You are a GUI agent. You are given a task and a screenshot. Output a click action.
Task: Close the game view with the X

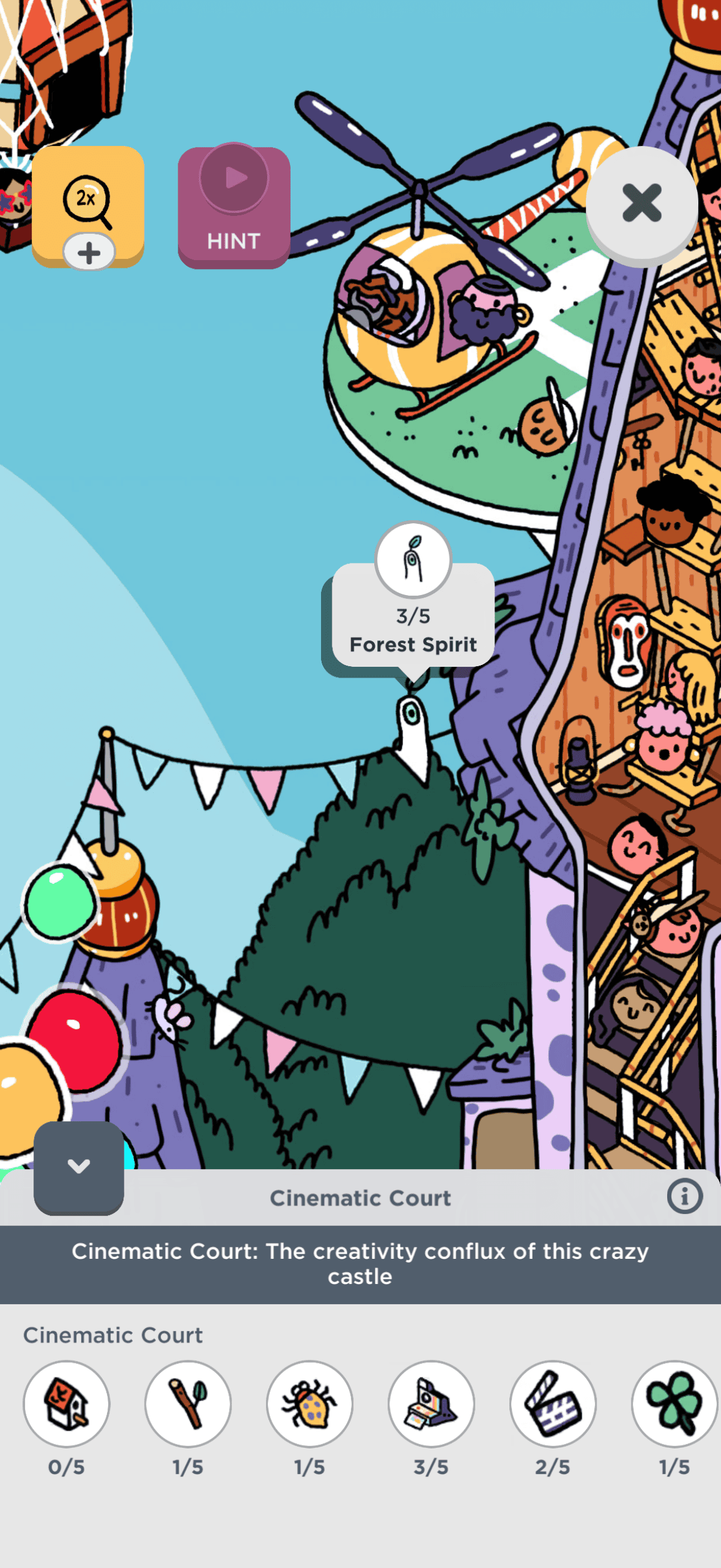(x=641, y=203)
